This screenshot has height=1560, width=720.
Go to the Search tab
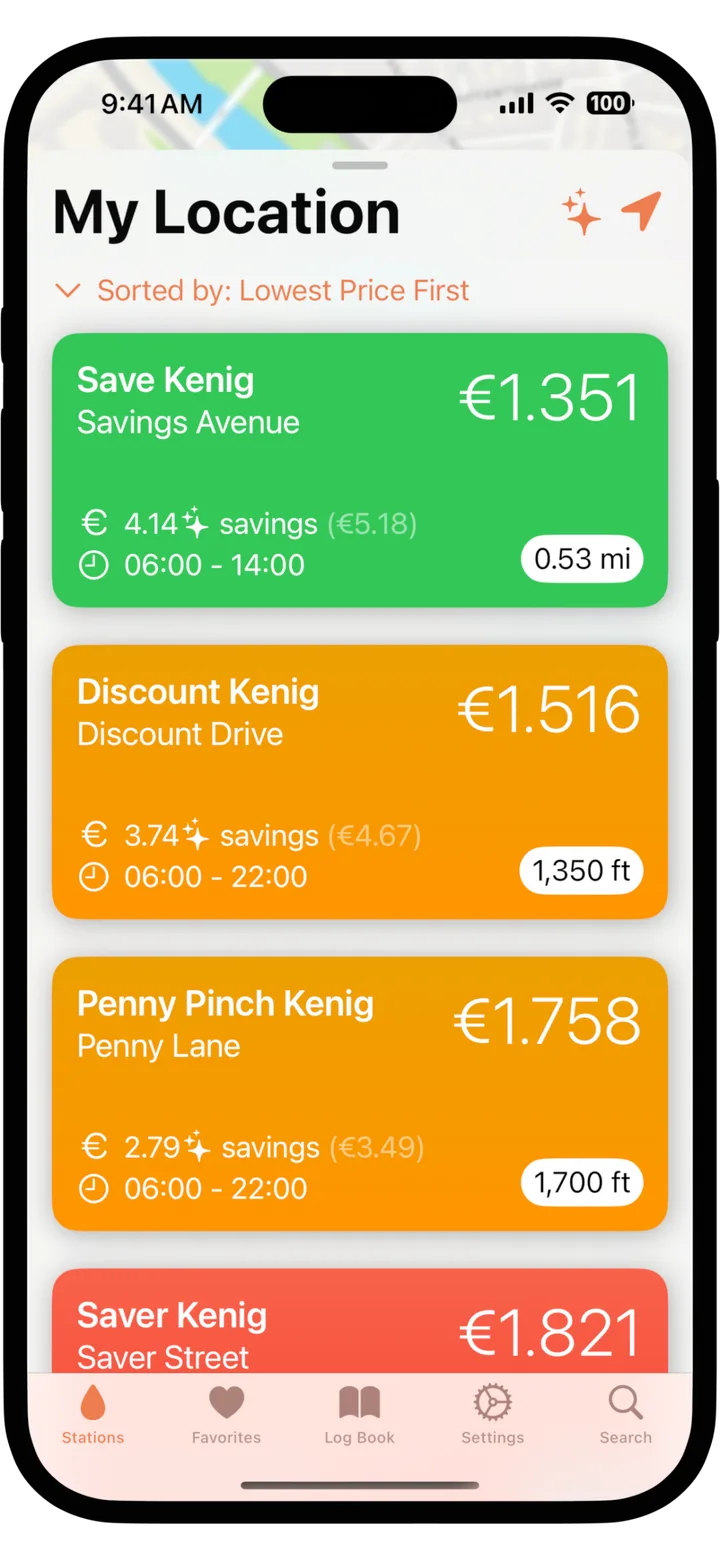click(x=625, y=1415)
